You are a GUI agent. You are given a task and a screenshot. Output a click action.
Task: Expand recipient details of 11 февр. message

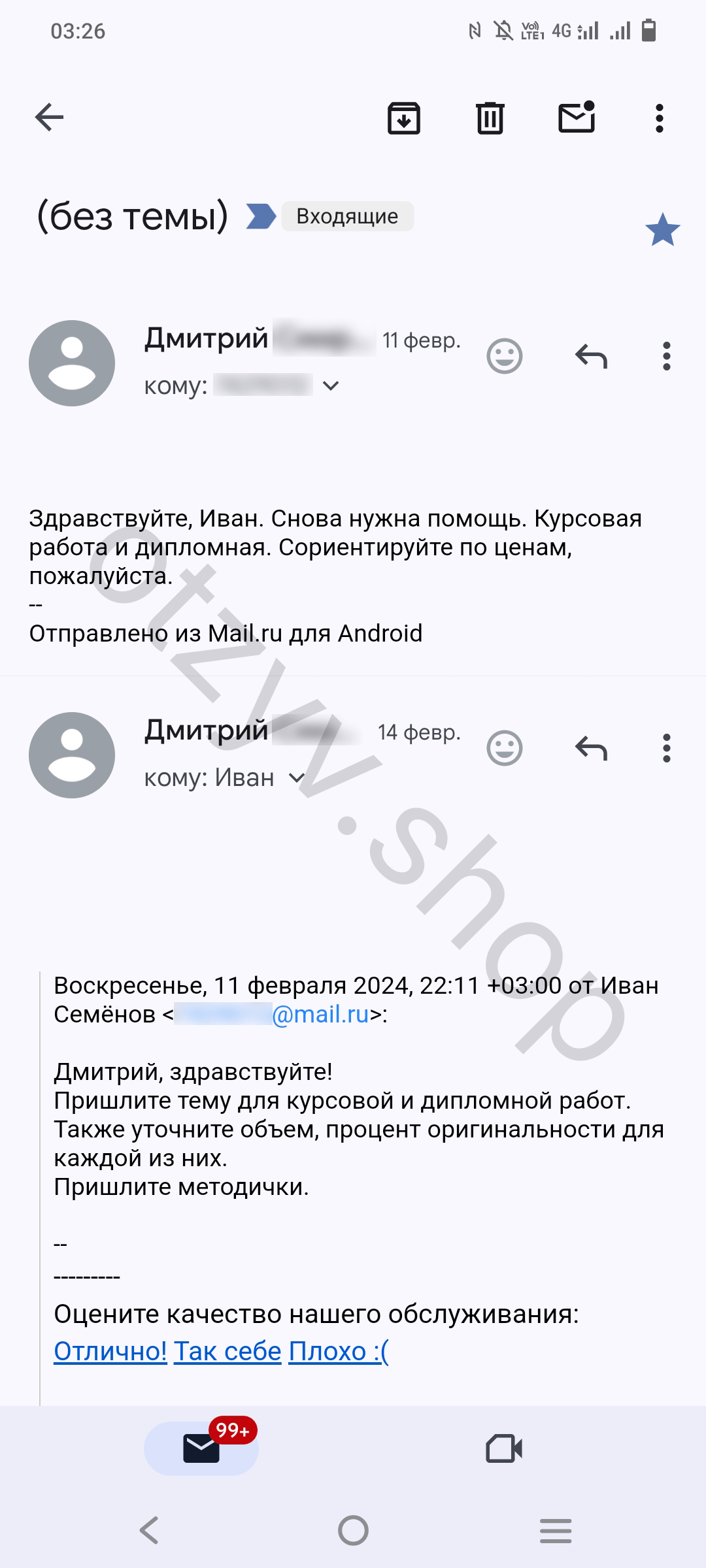[x=331, y=386]
